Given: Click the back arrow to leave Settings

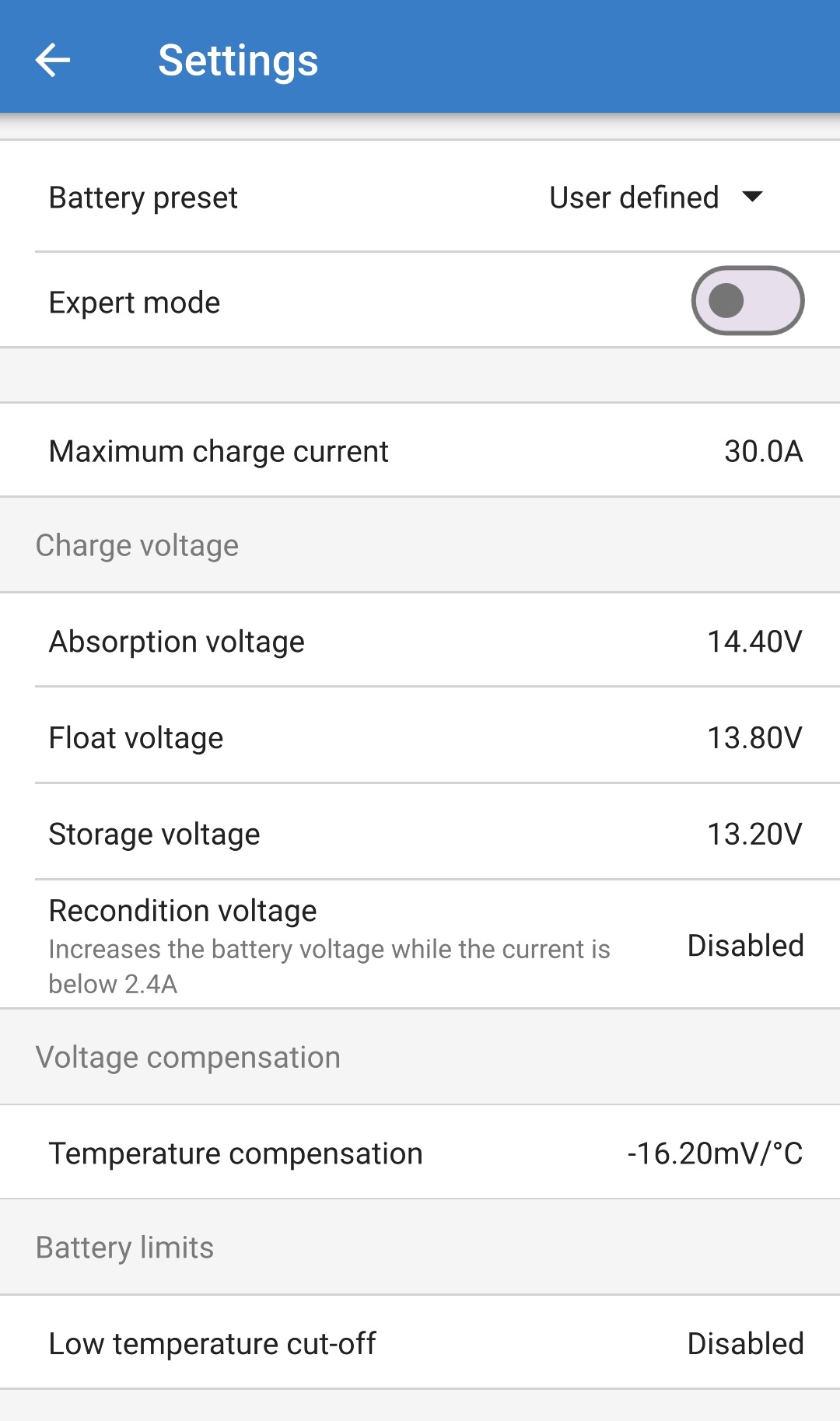Looking at the screenshot, I should point(51,60).
